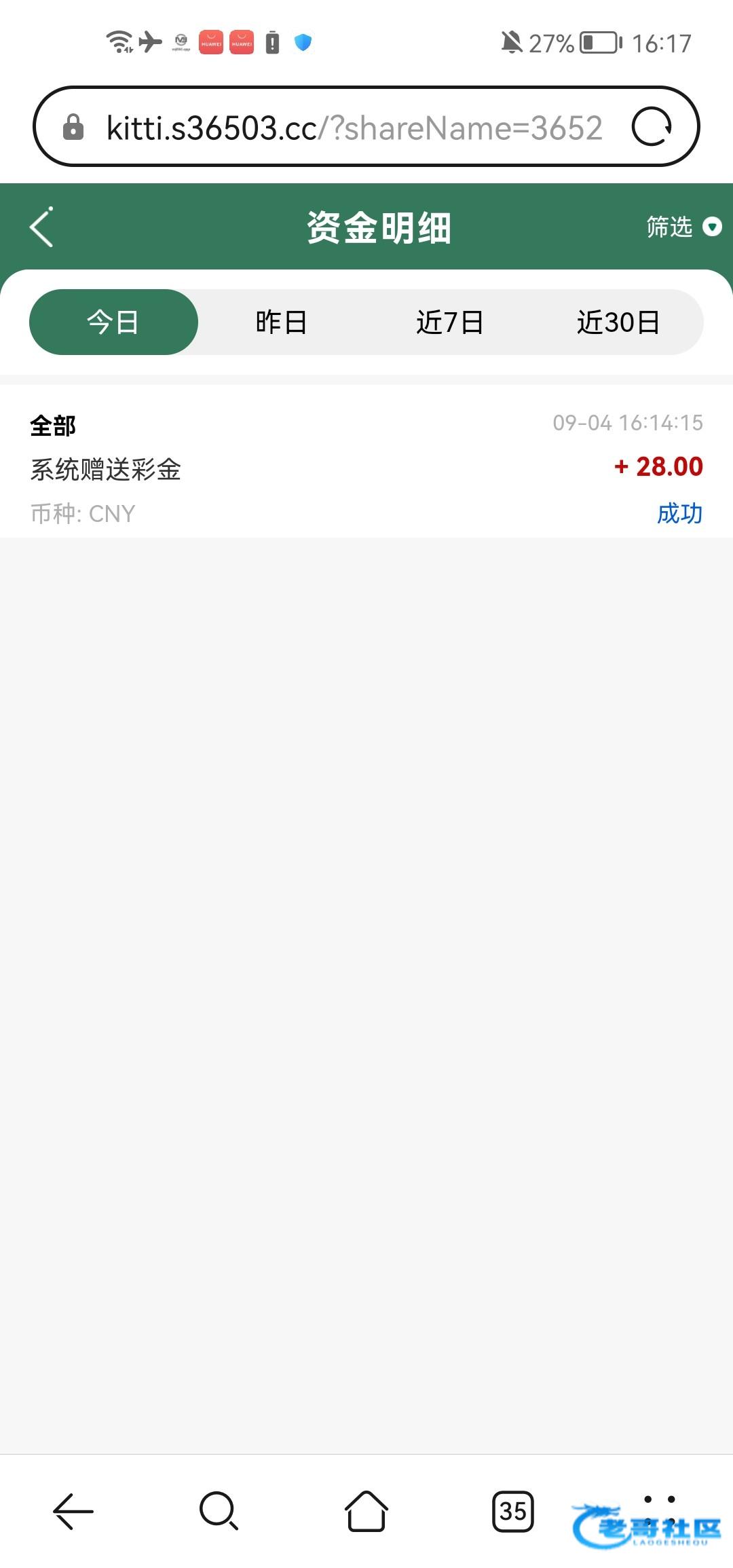Go back from 资金明细 page

click(42, 227)
